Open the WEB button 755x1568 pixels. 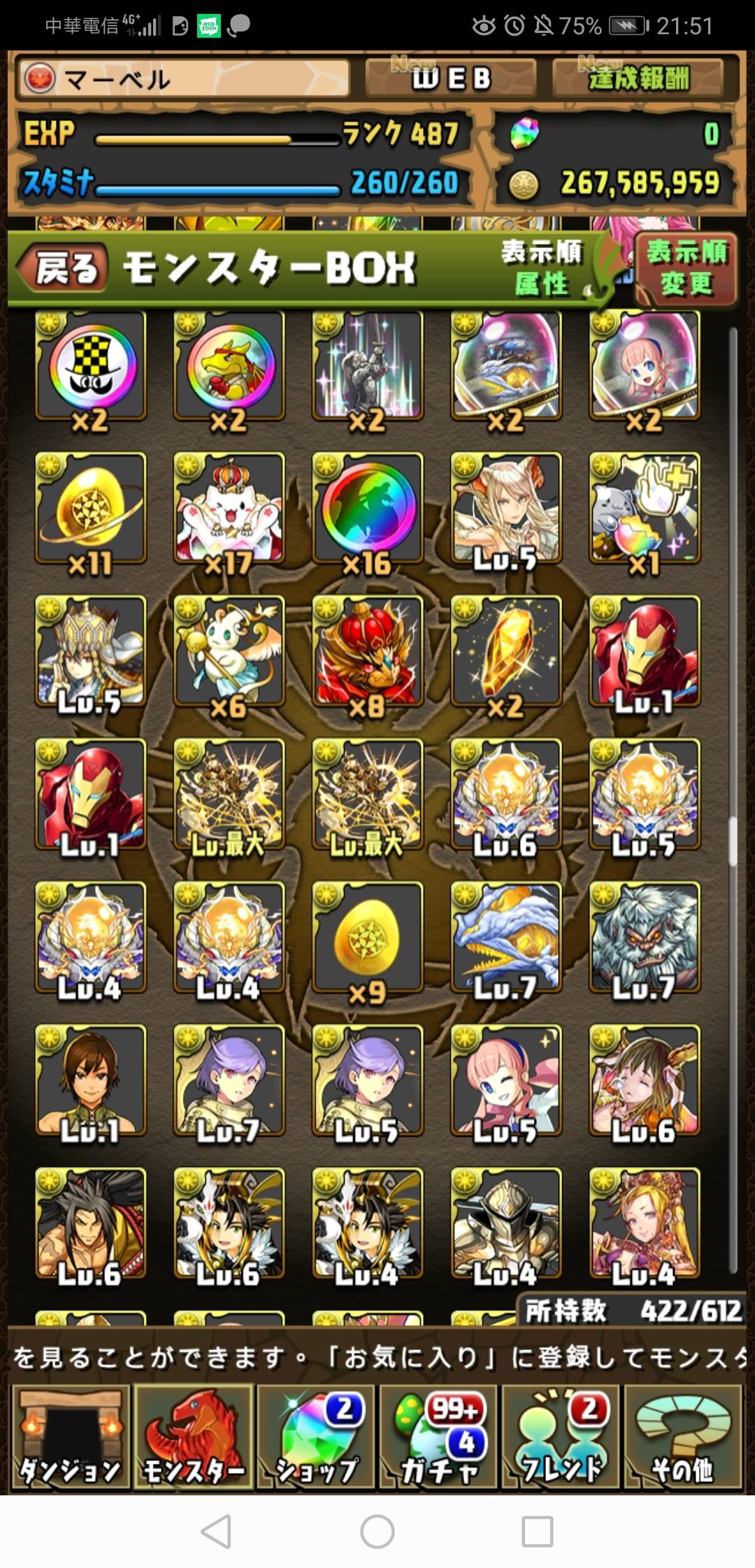point(451,78)
